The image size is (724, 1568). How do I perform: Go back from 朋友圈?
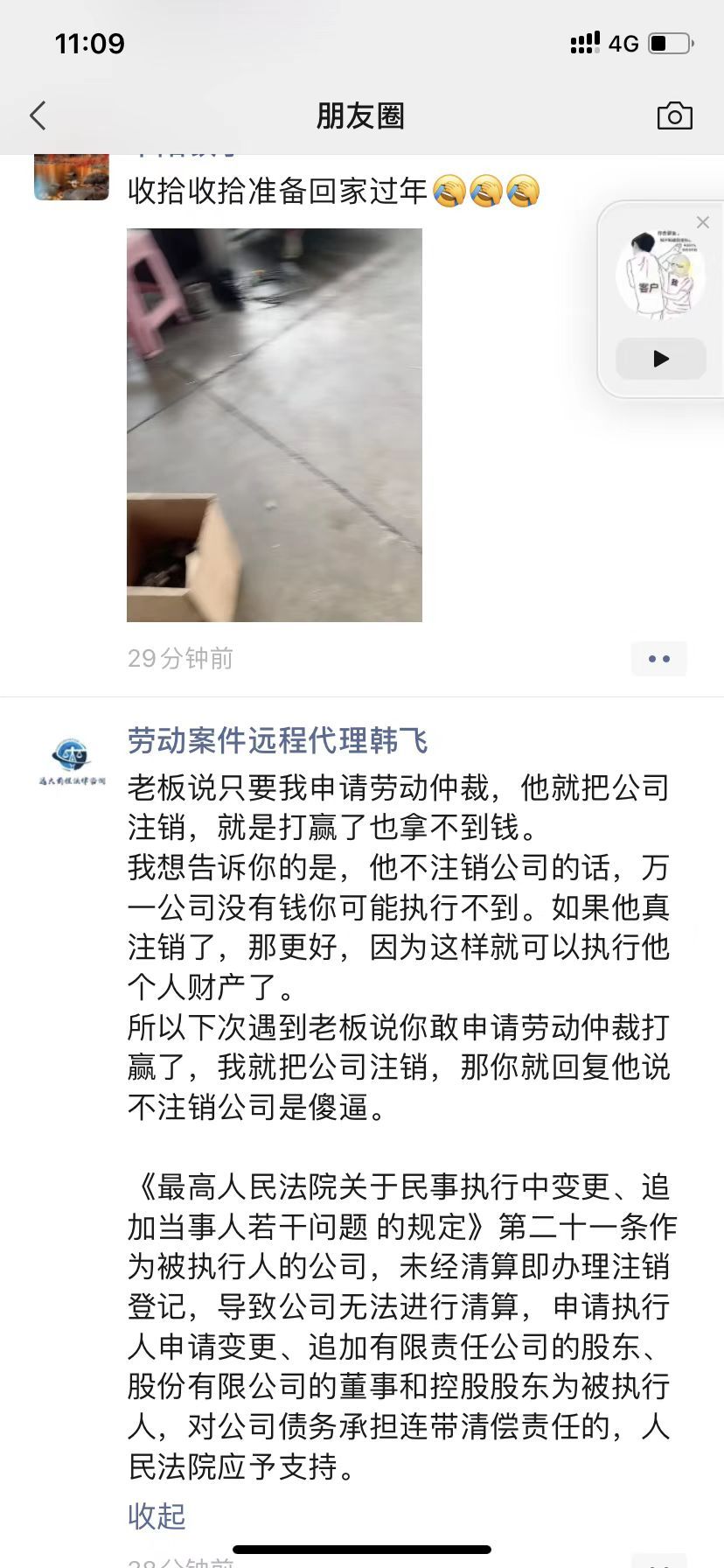tap(38, 115)
